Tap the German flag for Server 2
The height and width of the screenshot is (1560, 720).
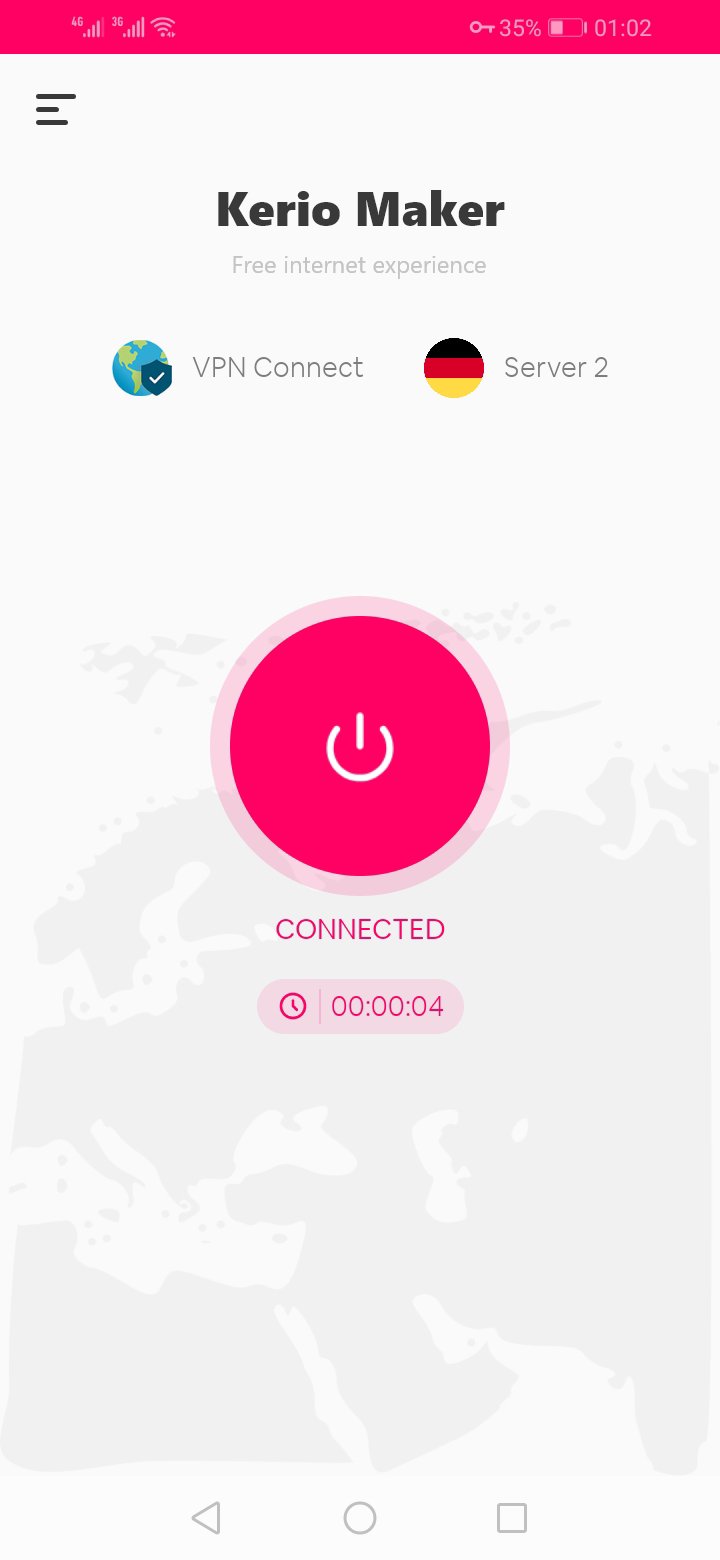click(453, 367)
